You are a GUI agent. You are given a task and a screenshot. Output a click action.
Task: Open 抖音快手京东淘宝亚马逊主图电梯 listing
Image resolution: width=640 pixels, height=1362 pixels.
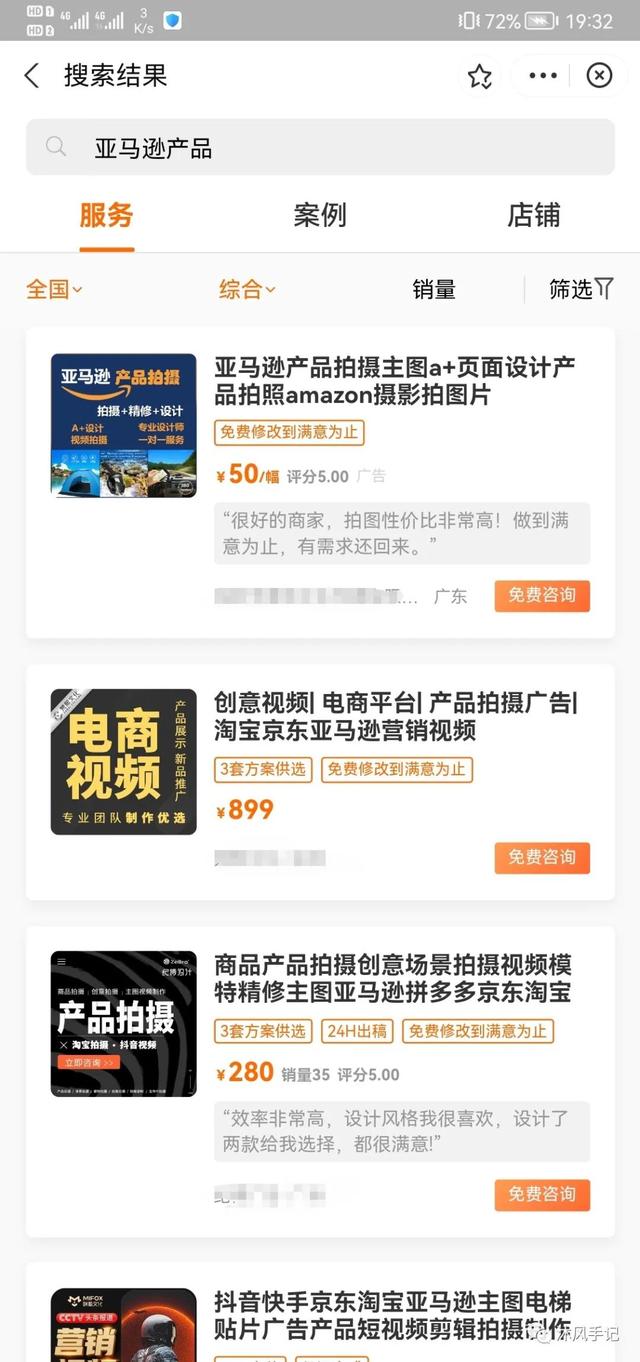392,1315
